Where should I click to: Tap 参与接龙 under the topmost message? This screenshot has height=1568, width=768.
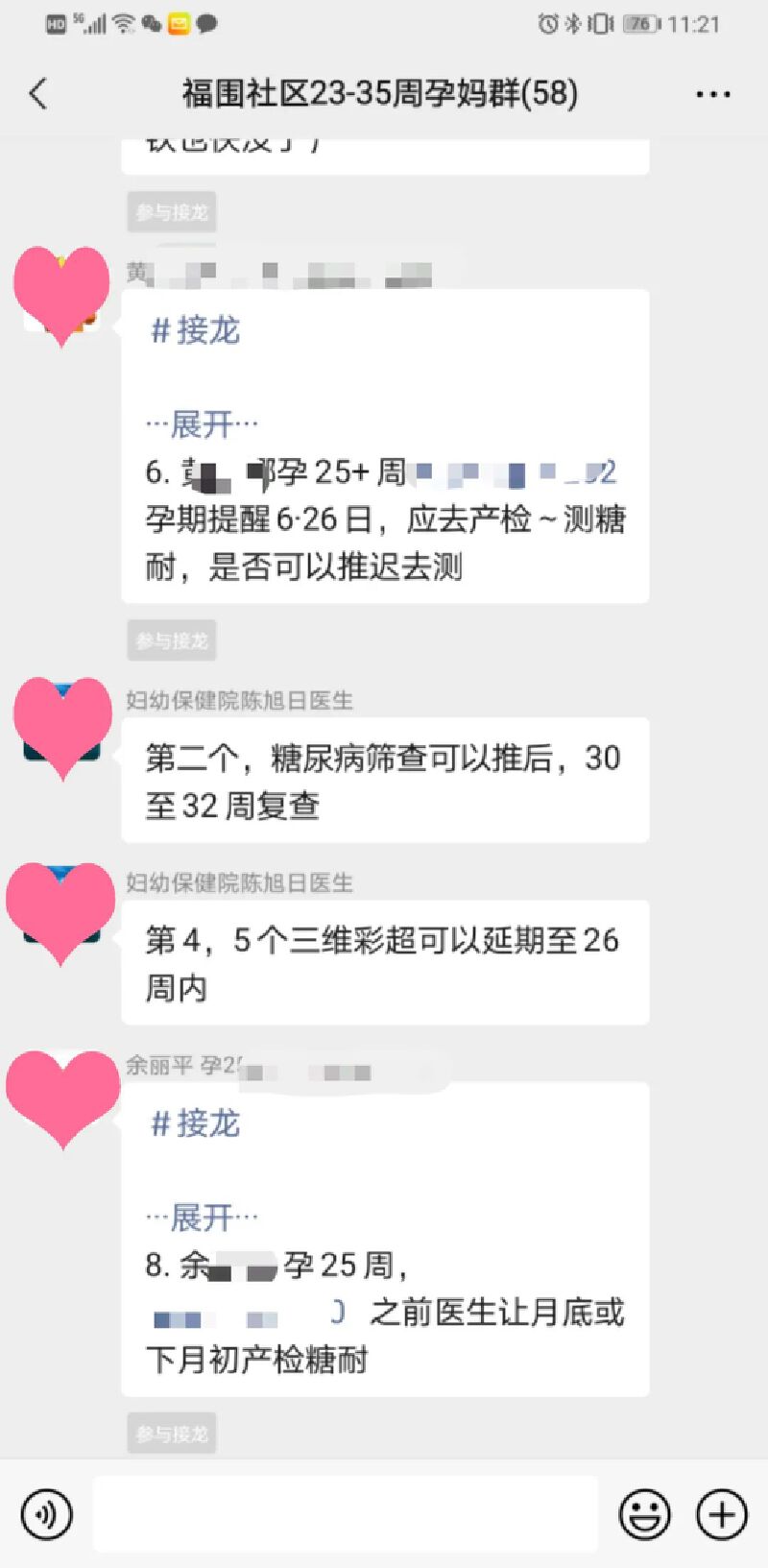(x=172, y=212)
